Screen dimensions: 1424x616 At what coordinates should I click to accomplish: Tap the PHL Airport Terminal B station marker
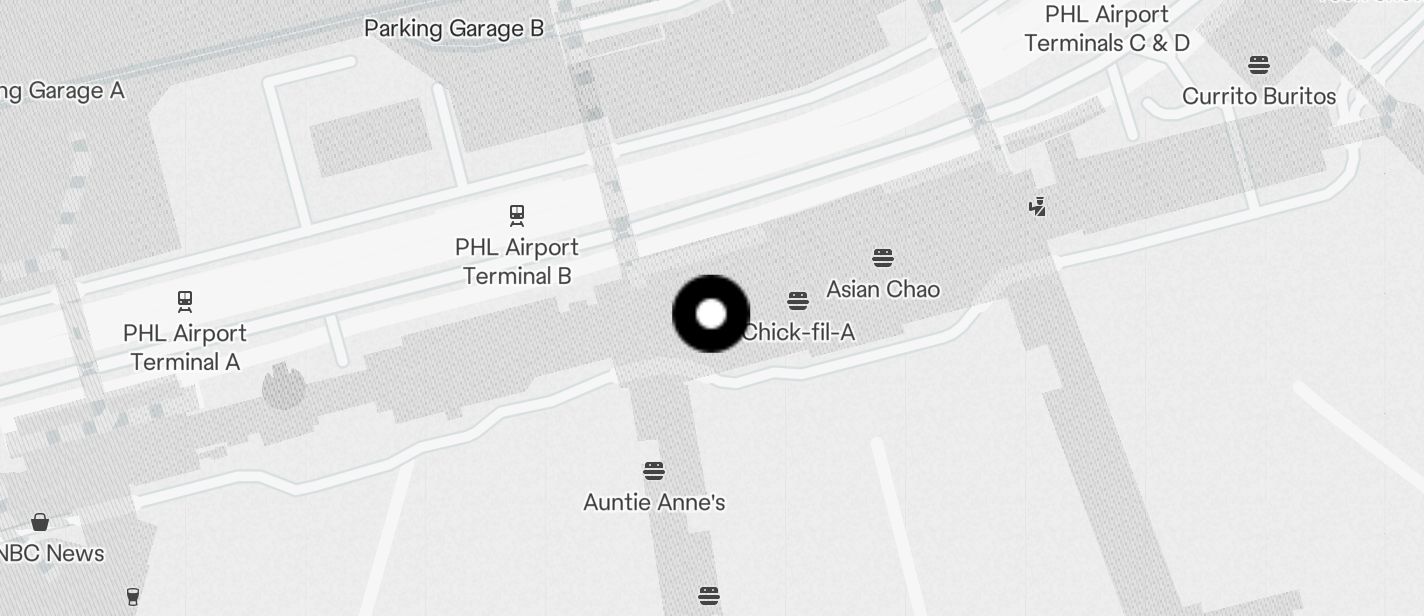(517, 215)
